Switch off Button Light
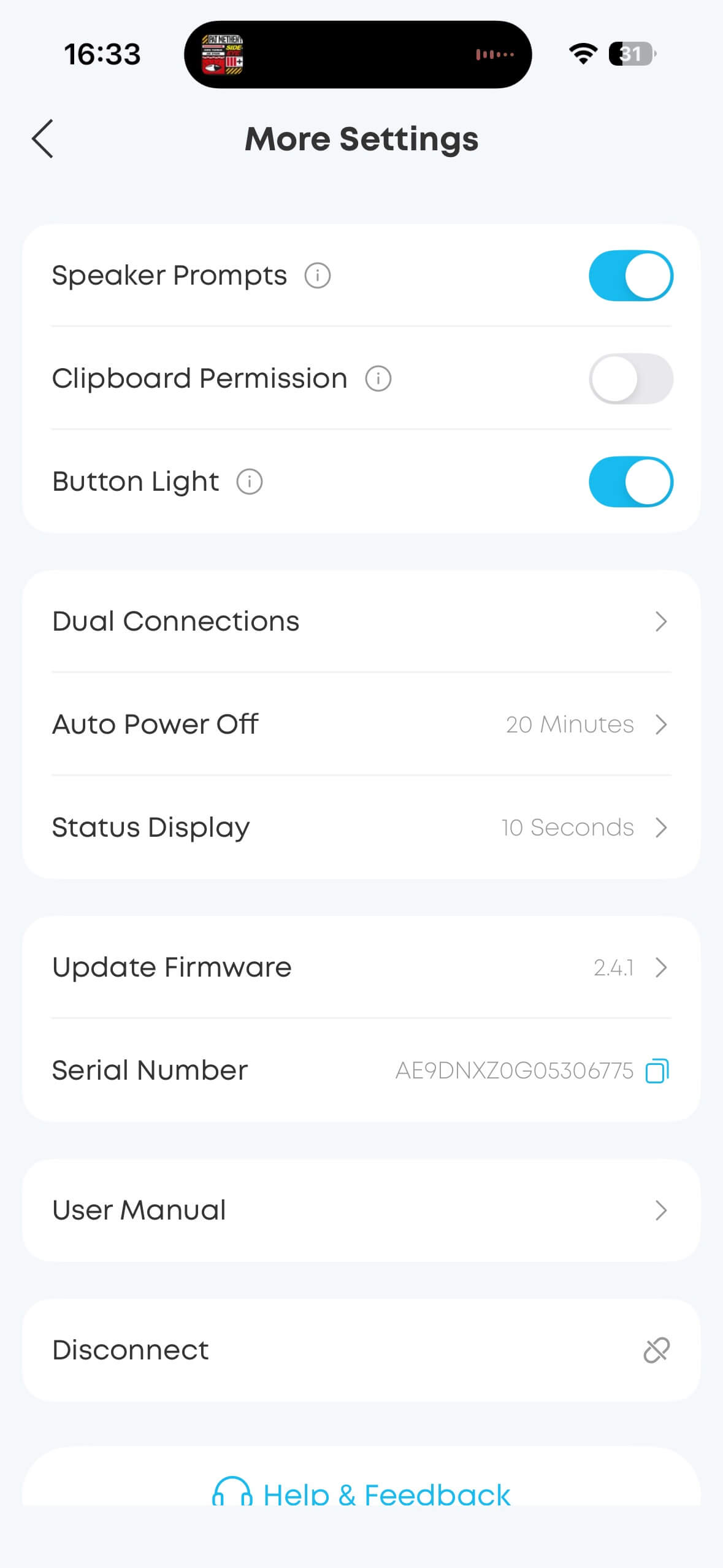The height and width of the screenshot is (1568, 723). 630,482
